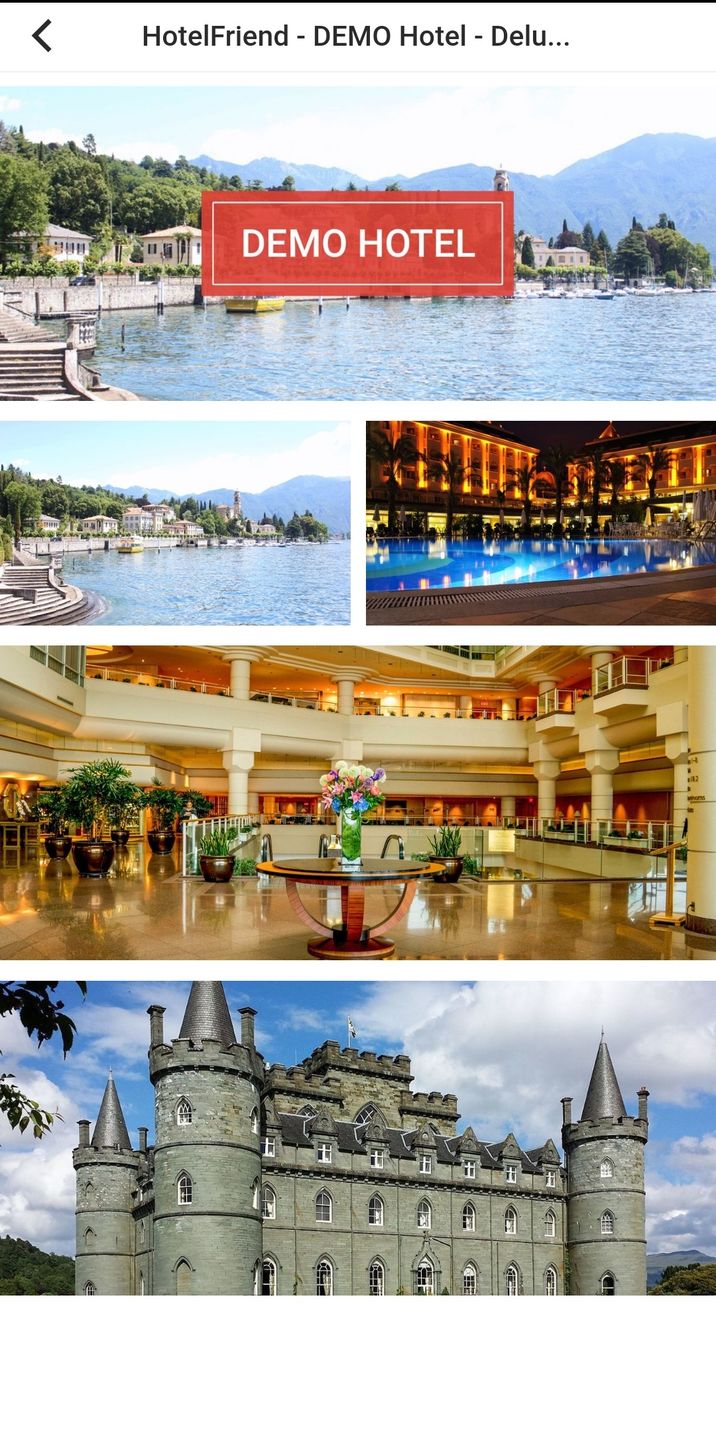Screen dimensions: 716x1440
Task: Open the small lakeside village photo
Action: pos(175,523)
